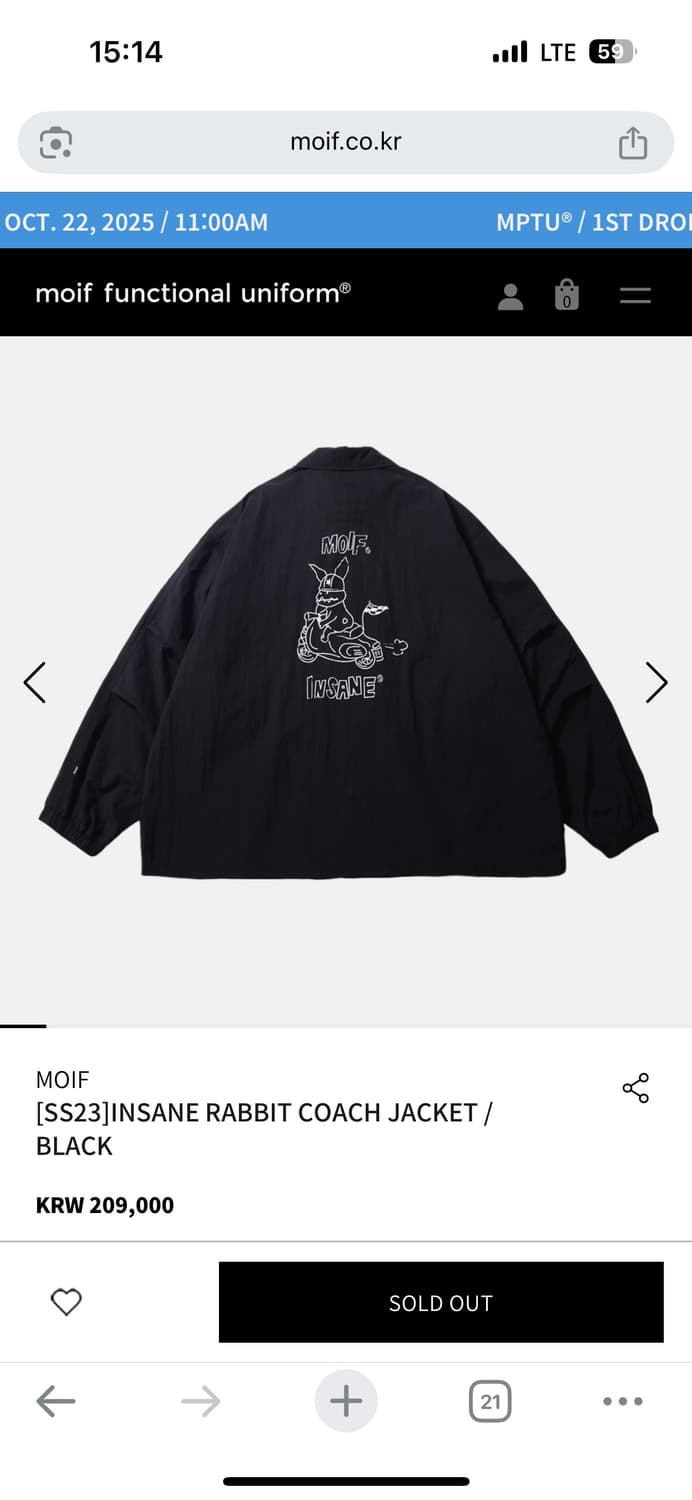Open the hamburger menu
The height and width of the screenshot is (1500, 692).
[635, 296]
